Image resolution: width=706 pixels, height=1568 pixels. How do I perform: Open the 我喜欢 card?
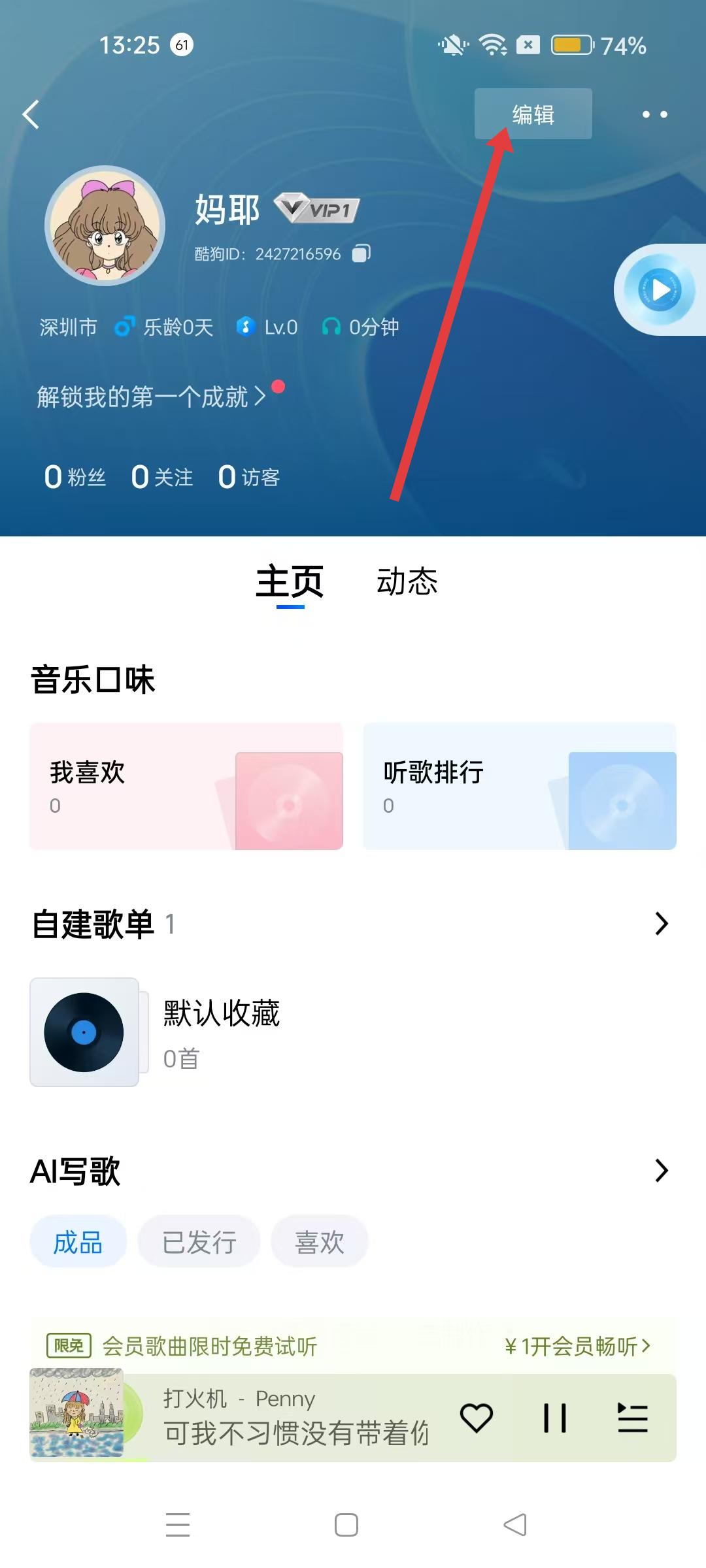[186, 786]
